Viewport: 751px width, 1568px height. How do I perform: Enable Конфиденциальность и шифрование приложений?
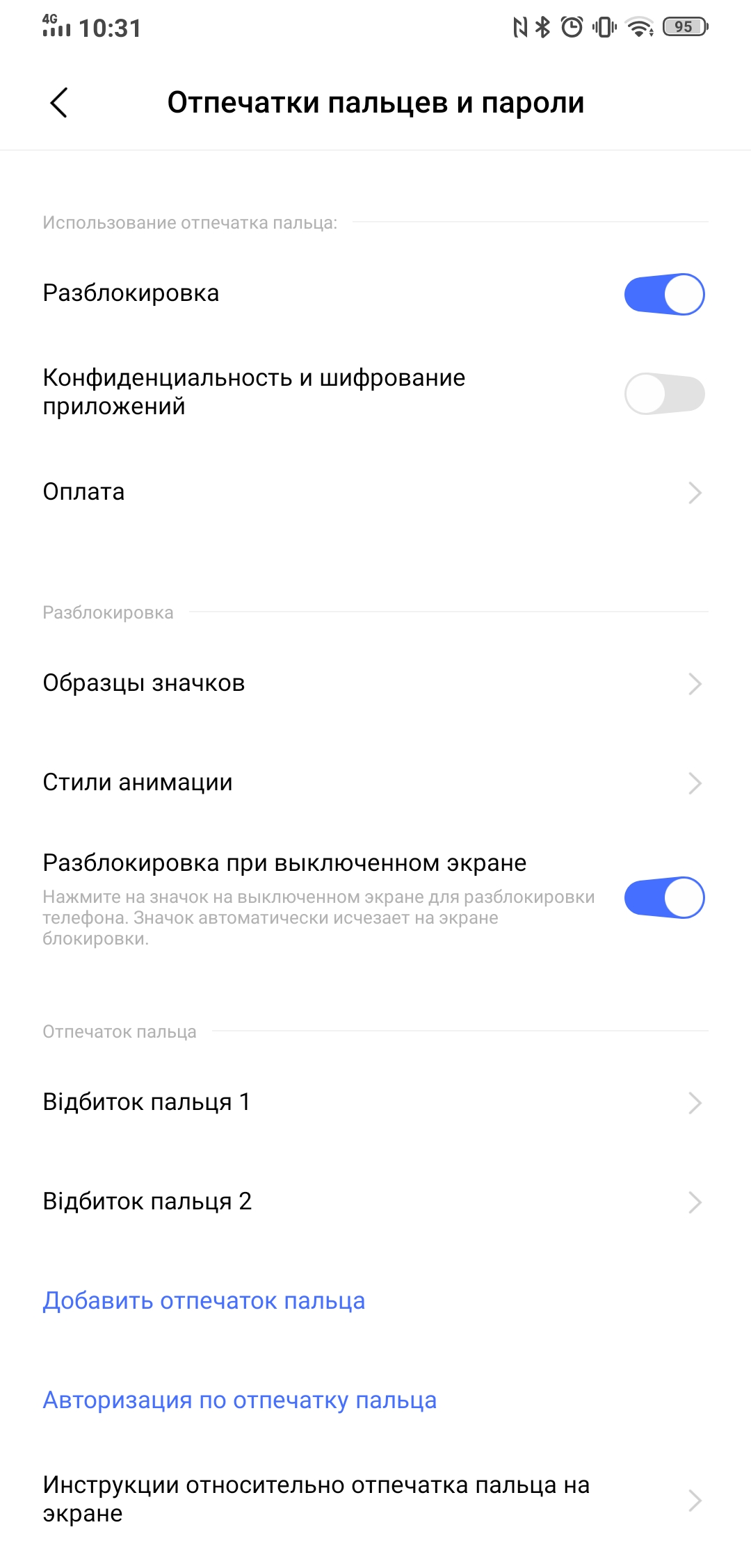[x=663, y=393]
